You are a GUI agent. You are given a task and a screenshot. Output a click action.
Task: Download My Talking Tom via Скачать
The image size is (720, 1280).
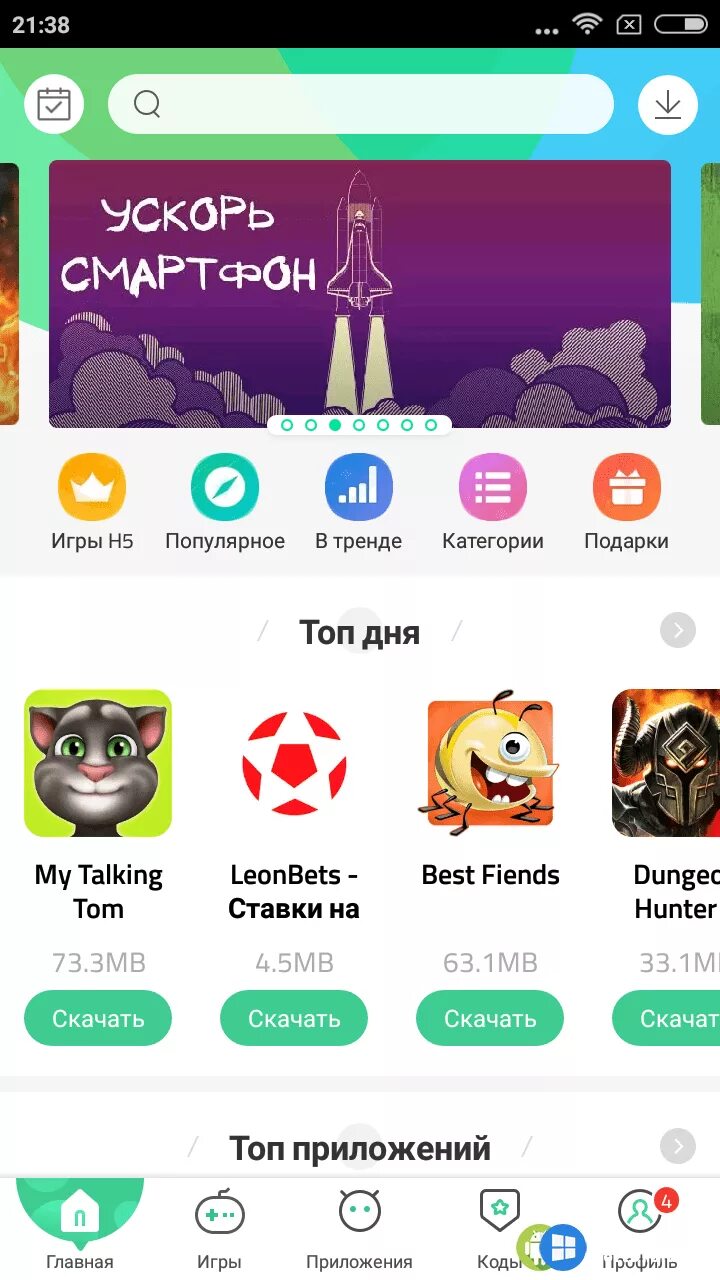(98, 1019)
